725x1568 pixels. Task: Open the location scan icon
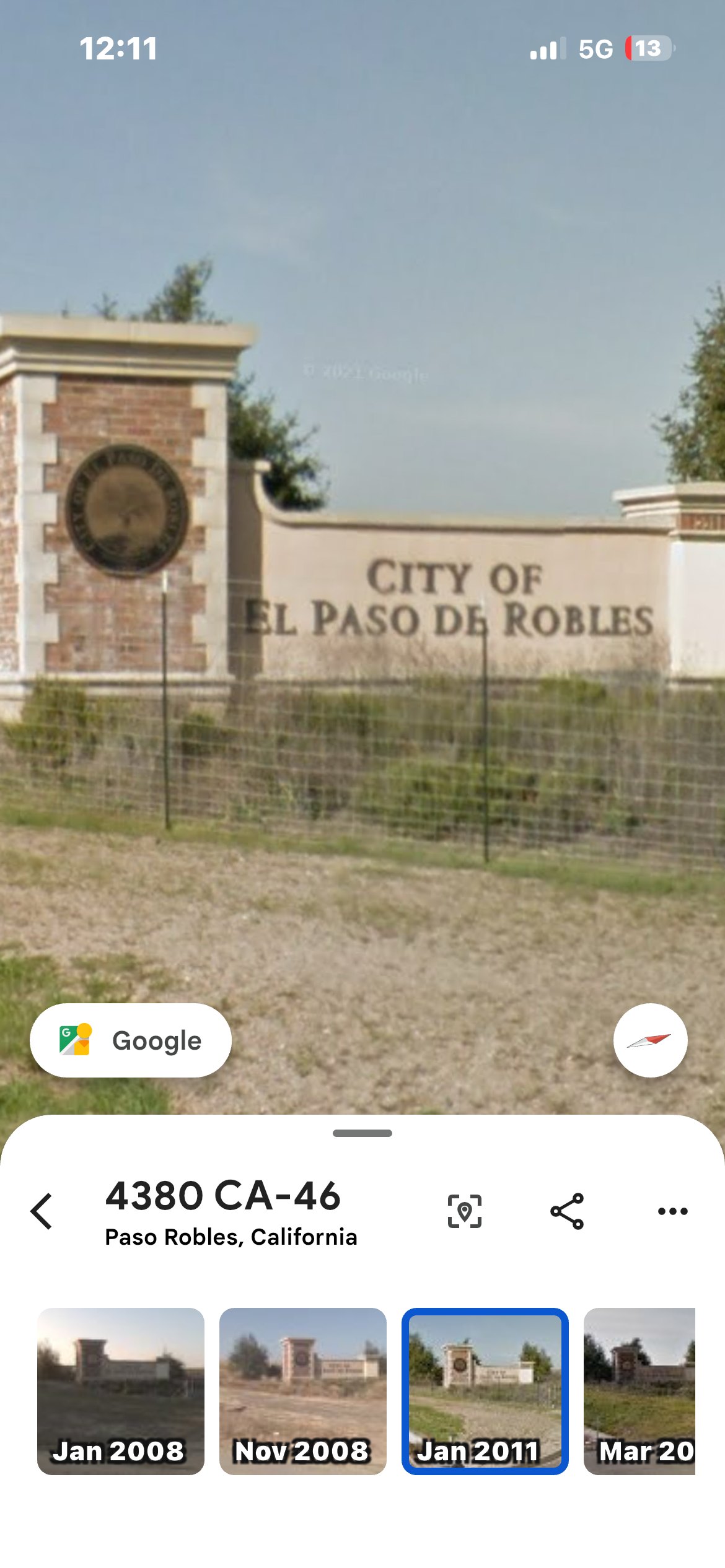pos(465,1211)
